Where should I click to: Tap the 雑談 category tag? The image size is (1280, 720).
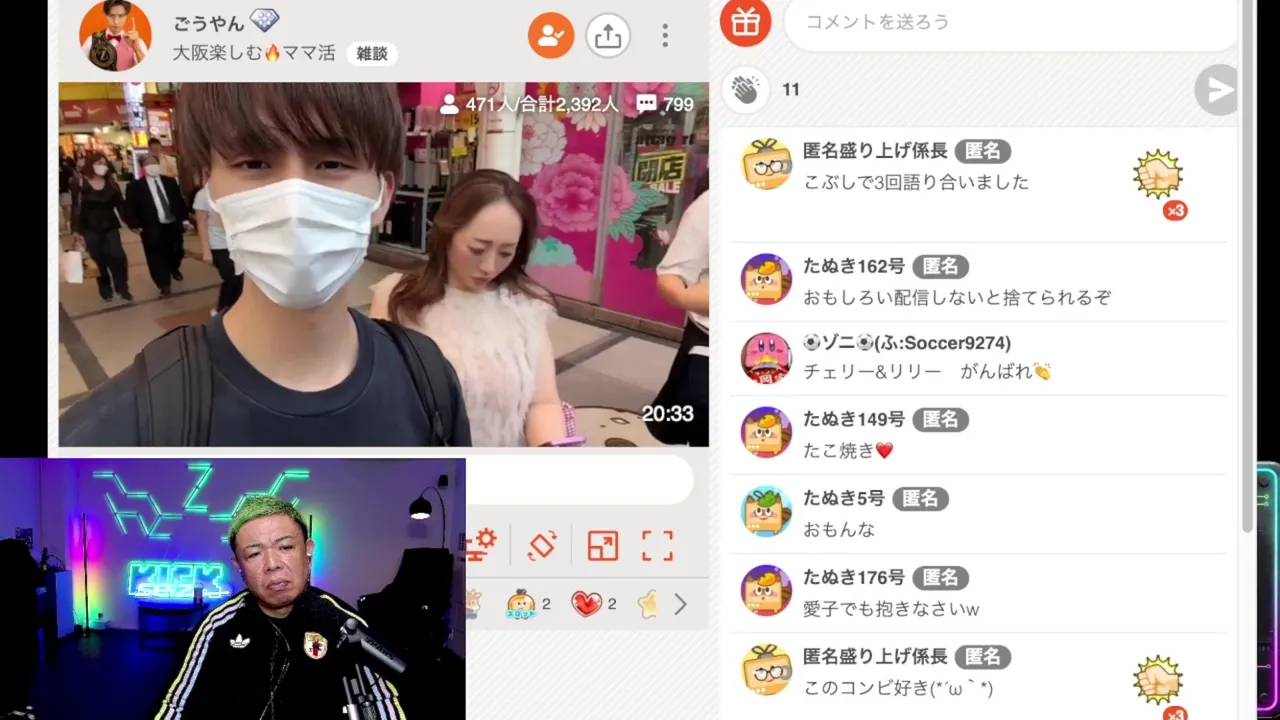coord(372,54)
